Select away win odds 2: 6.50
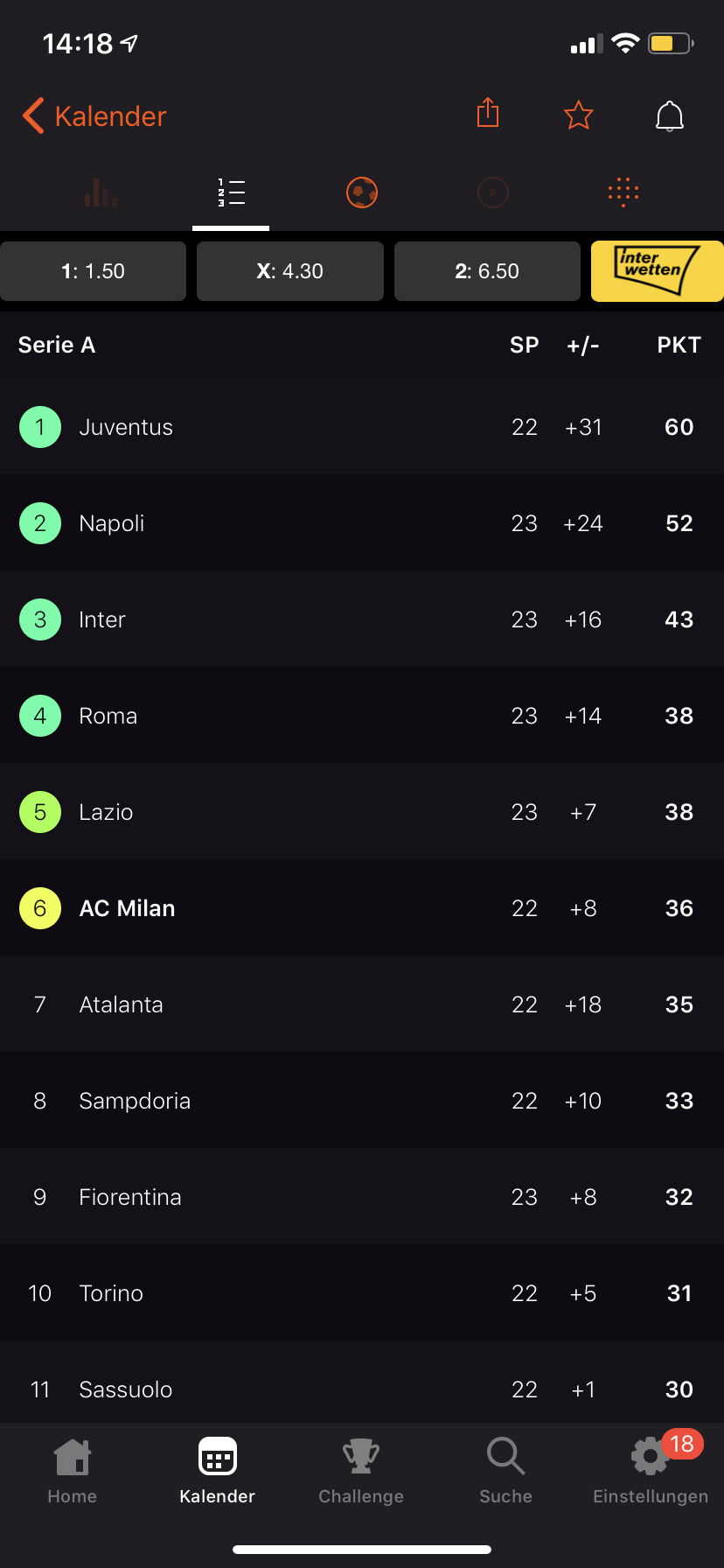This screenshot has width=724, height=1568. click(487, 271)
